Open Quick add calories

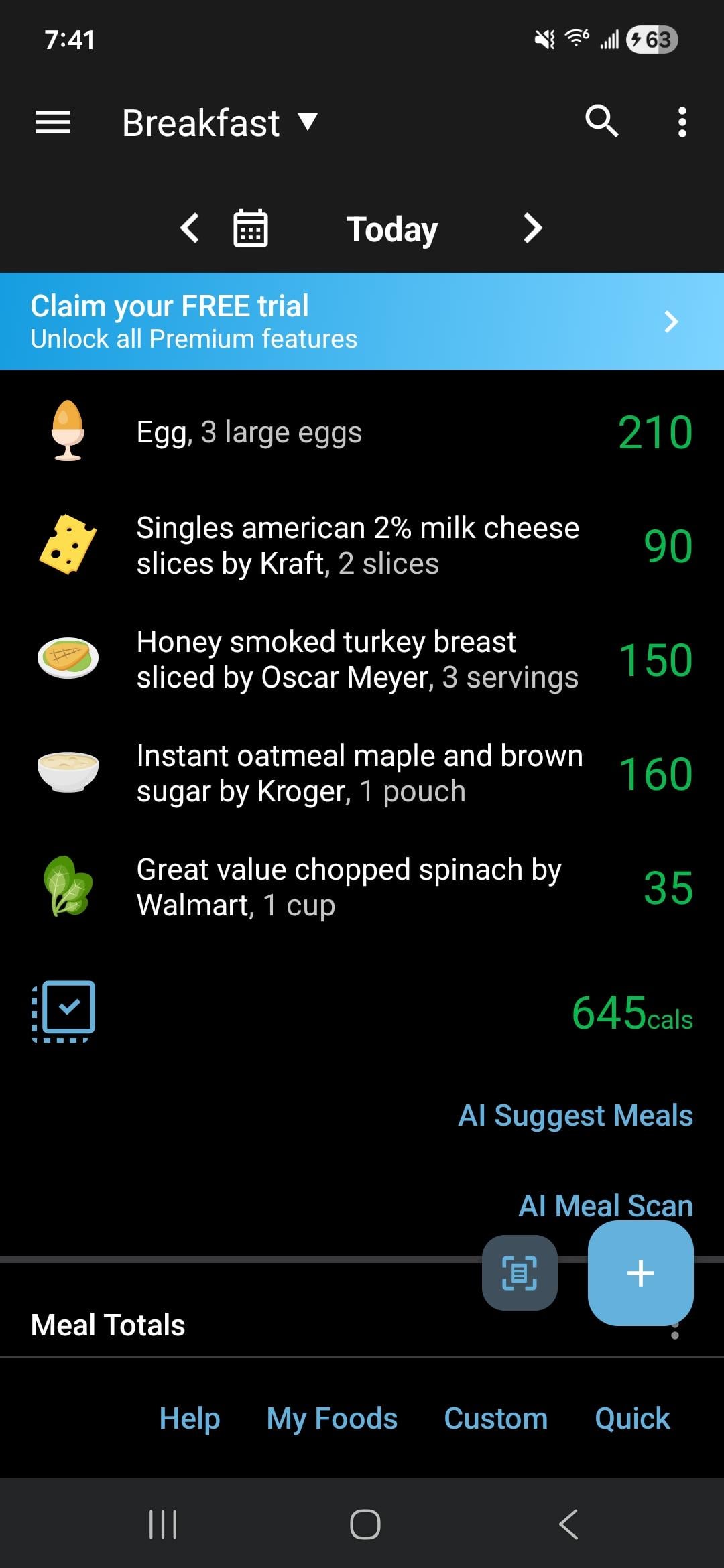(x=632, y=1419)
